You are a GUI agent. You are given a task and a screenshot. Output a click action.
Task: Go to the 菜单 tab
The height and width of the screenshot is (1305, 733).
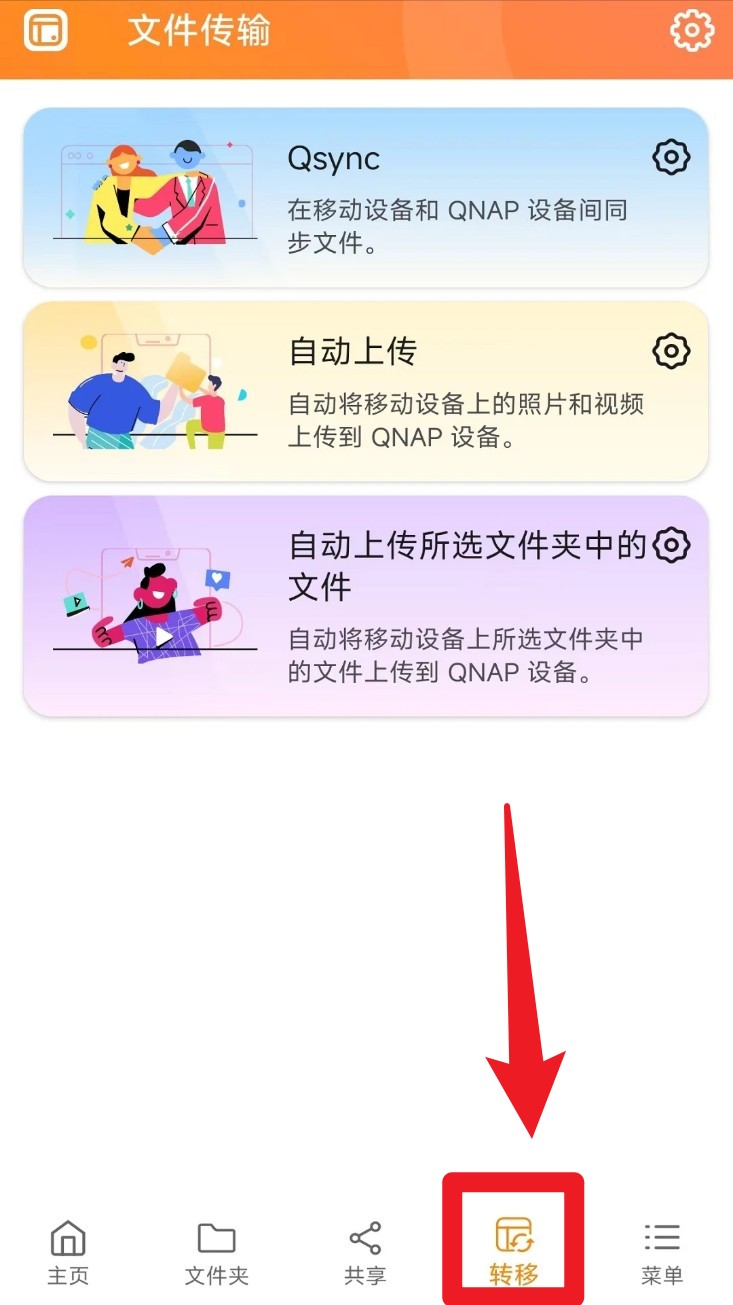pos(661,1252)
